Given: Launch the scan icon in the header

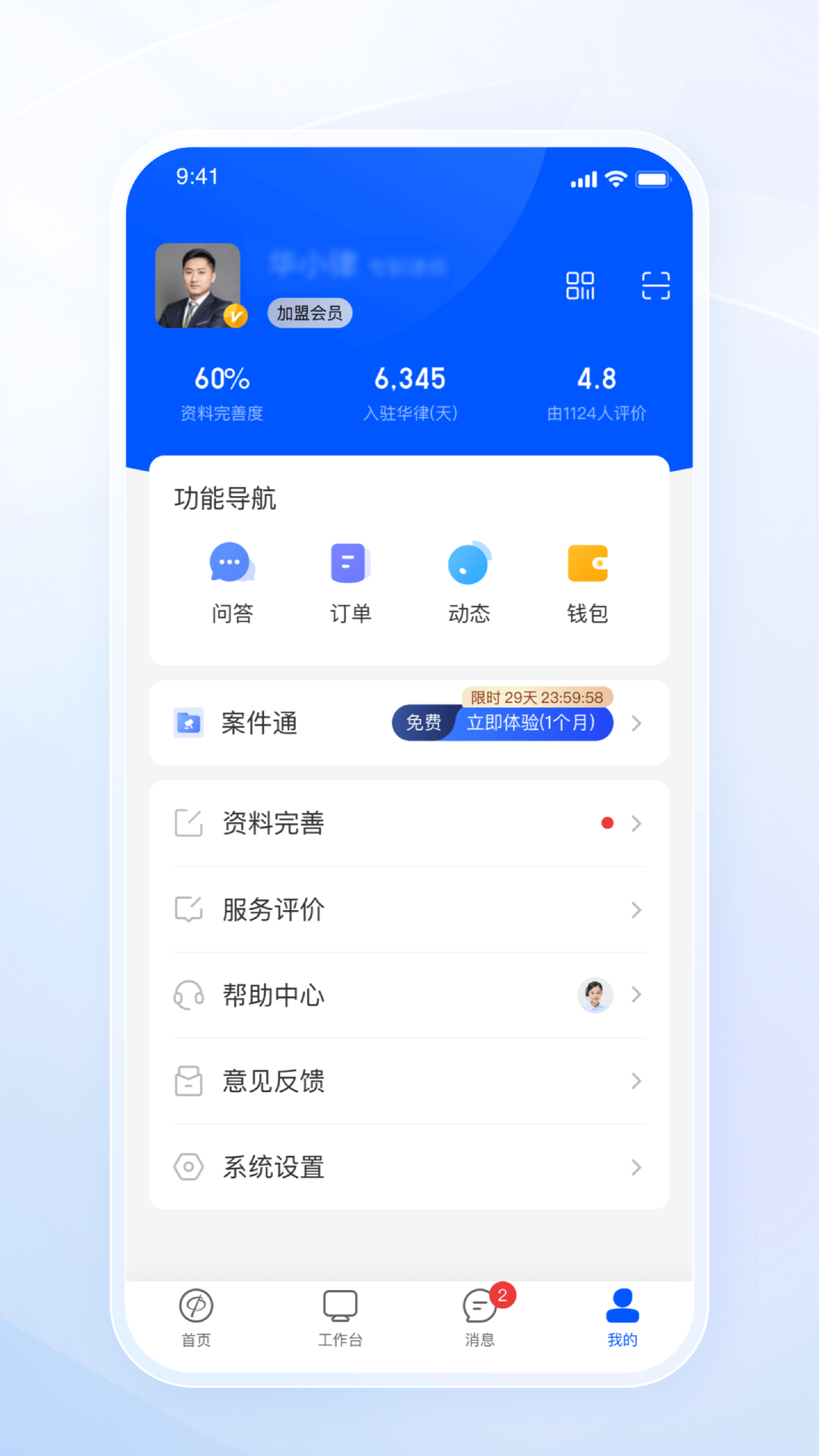Looking at the screenshot, I should (655, 285).
